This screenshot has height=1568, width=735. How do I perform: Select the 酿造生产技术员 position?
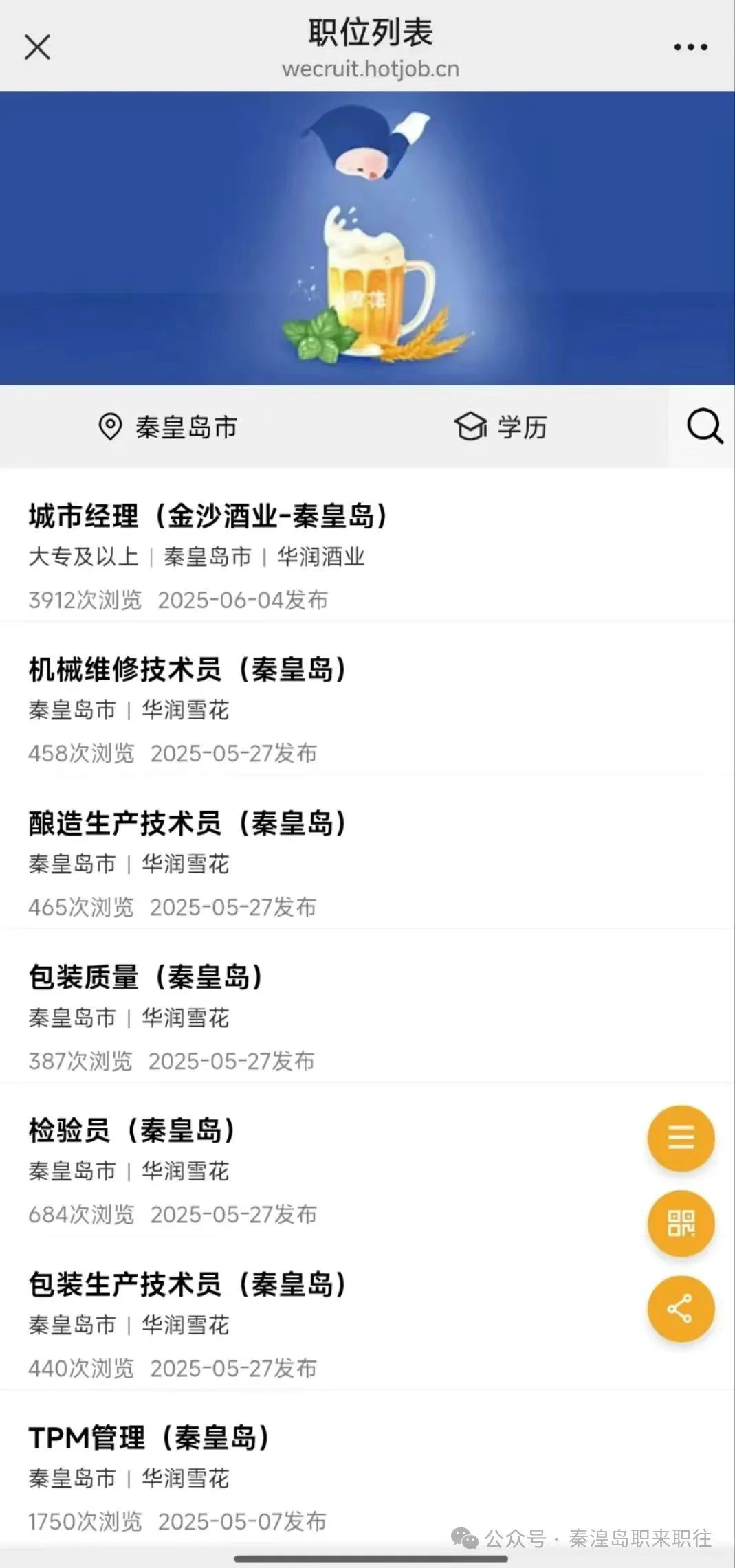[188, 824]
